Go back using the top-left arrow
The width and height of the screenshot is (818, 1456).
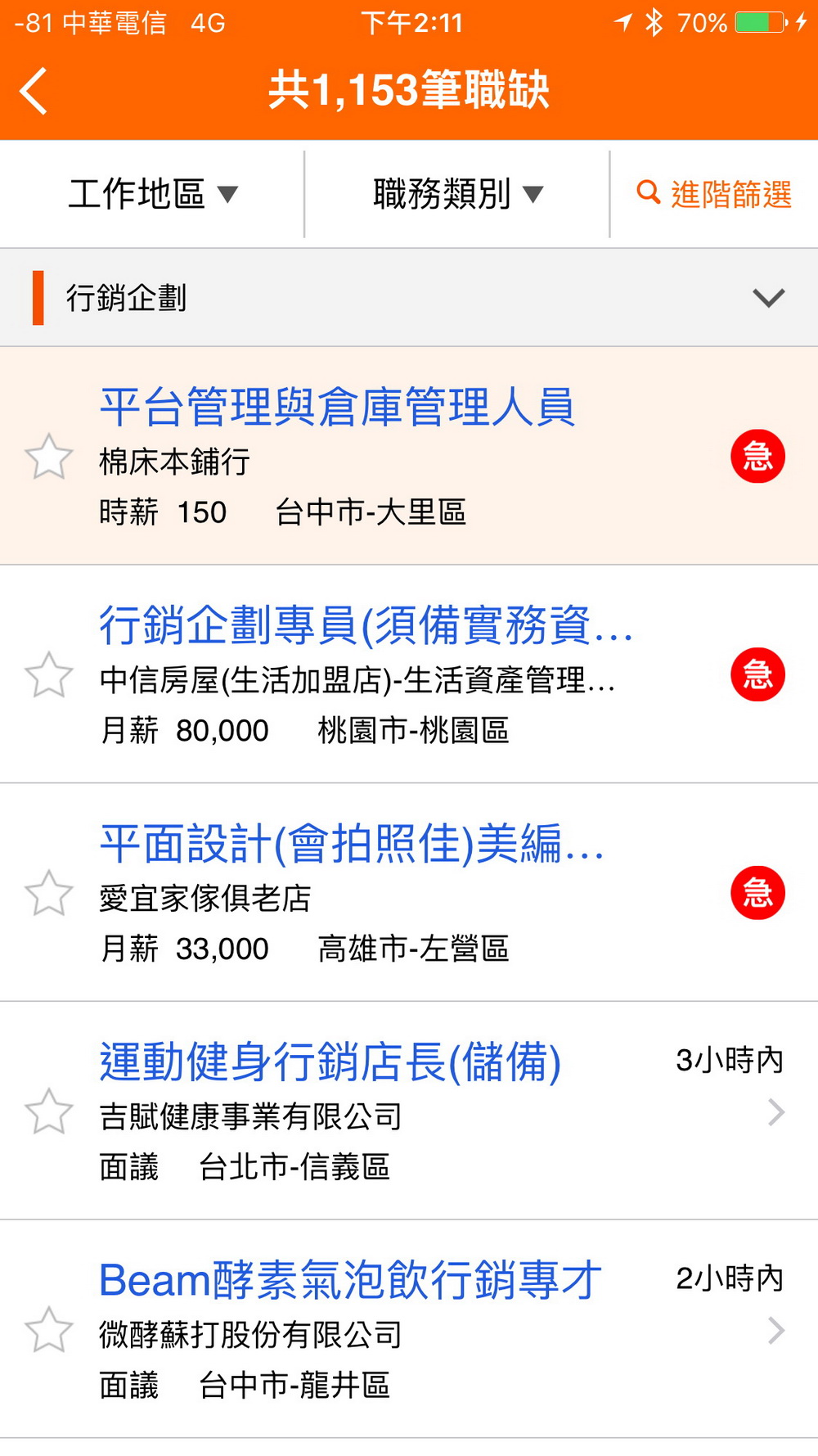34,90
